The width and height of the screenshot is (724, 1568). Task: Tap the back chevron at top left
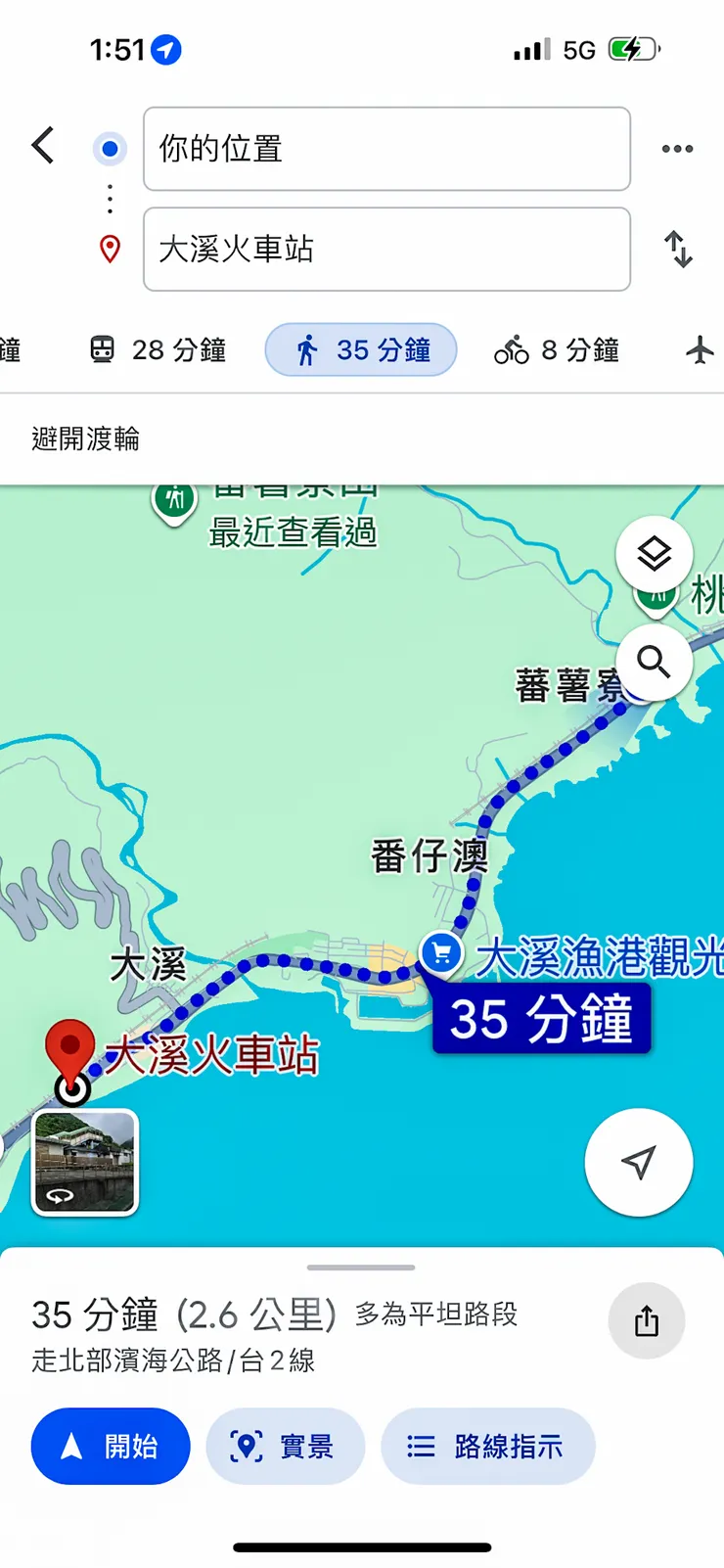coord(42,145)
